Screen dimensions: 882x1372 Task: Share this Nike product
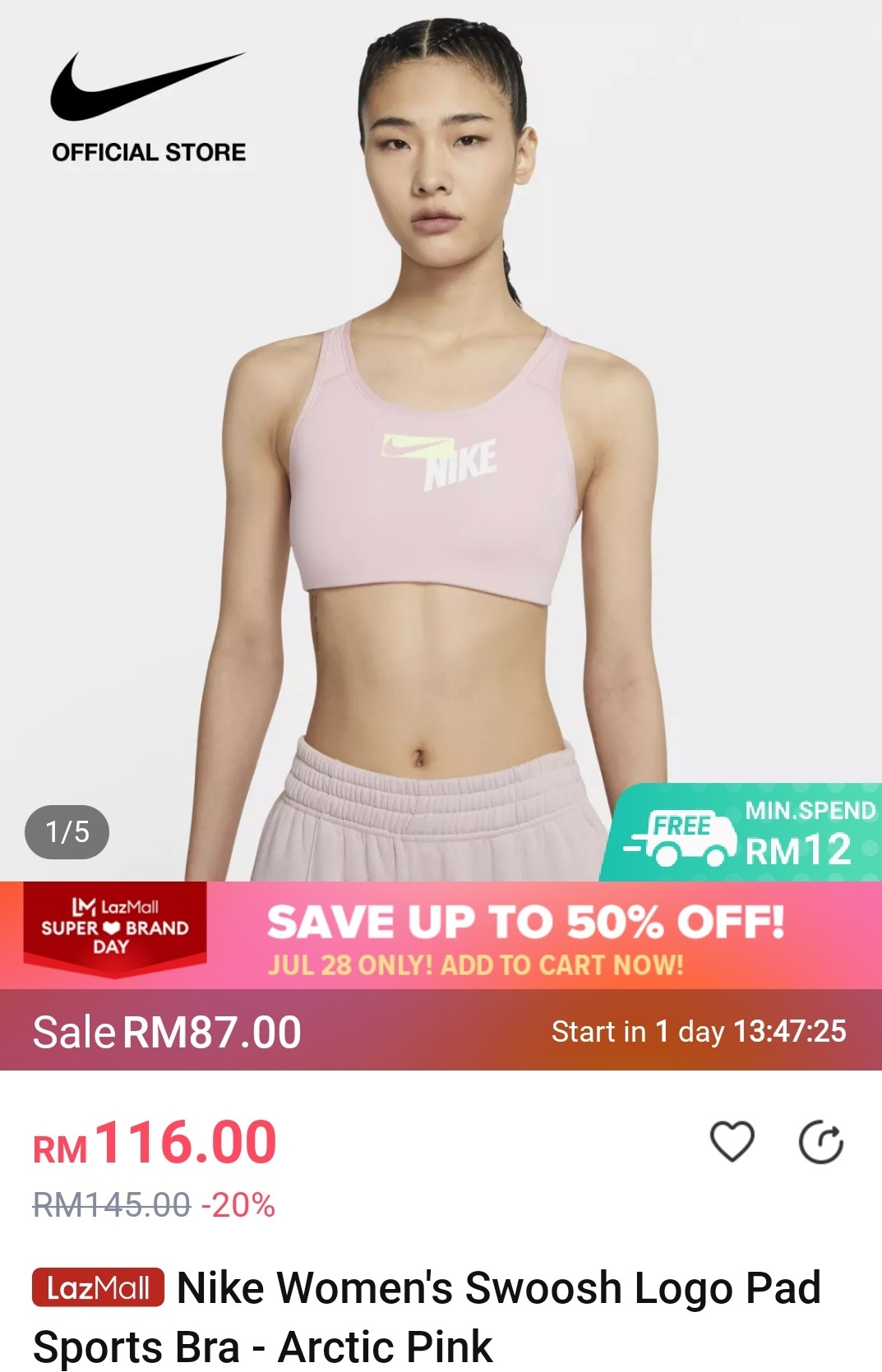[821, 1141]
